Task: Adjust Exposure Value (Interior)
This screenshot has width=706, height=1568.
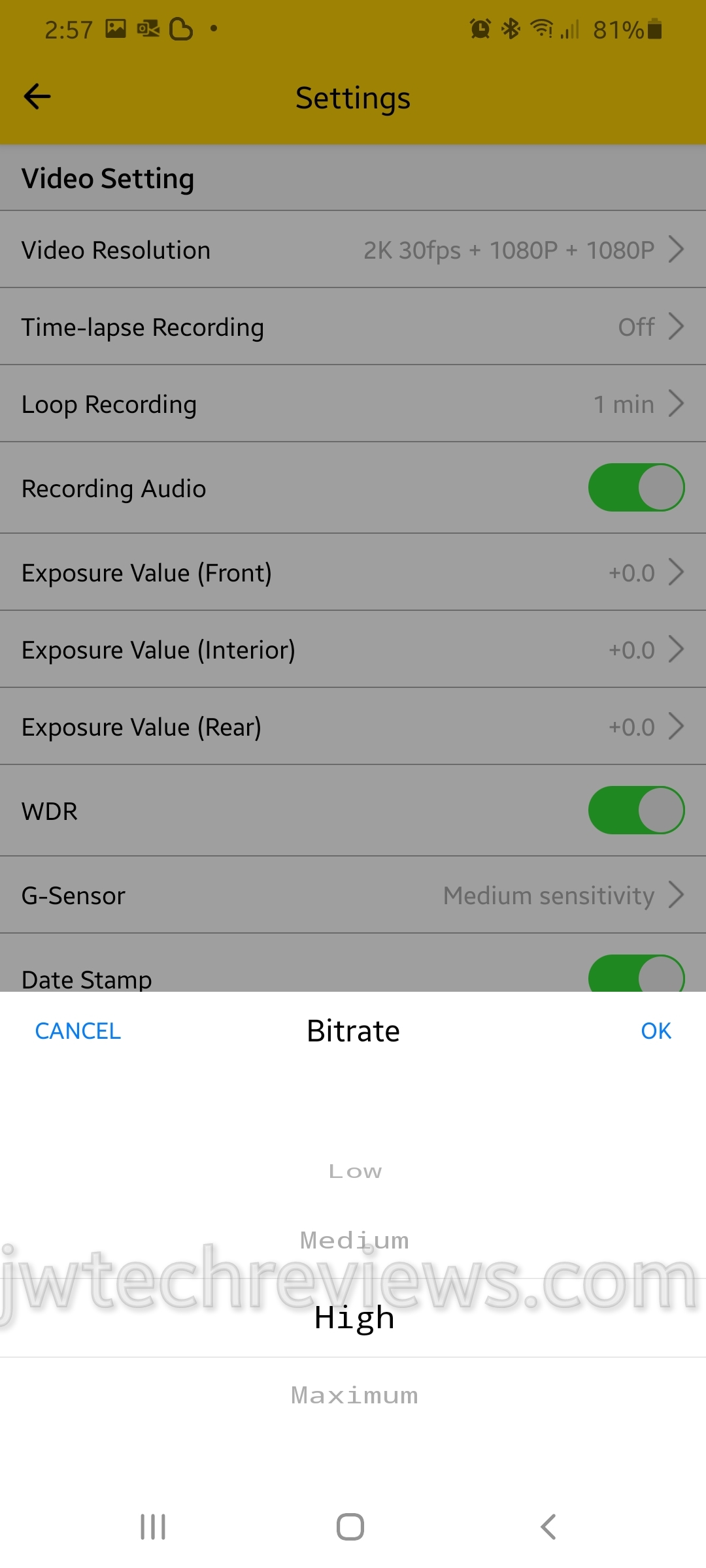Action: tap(353, 649)
